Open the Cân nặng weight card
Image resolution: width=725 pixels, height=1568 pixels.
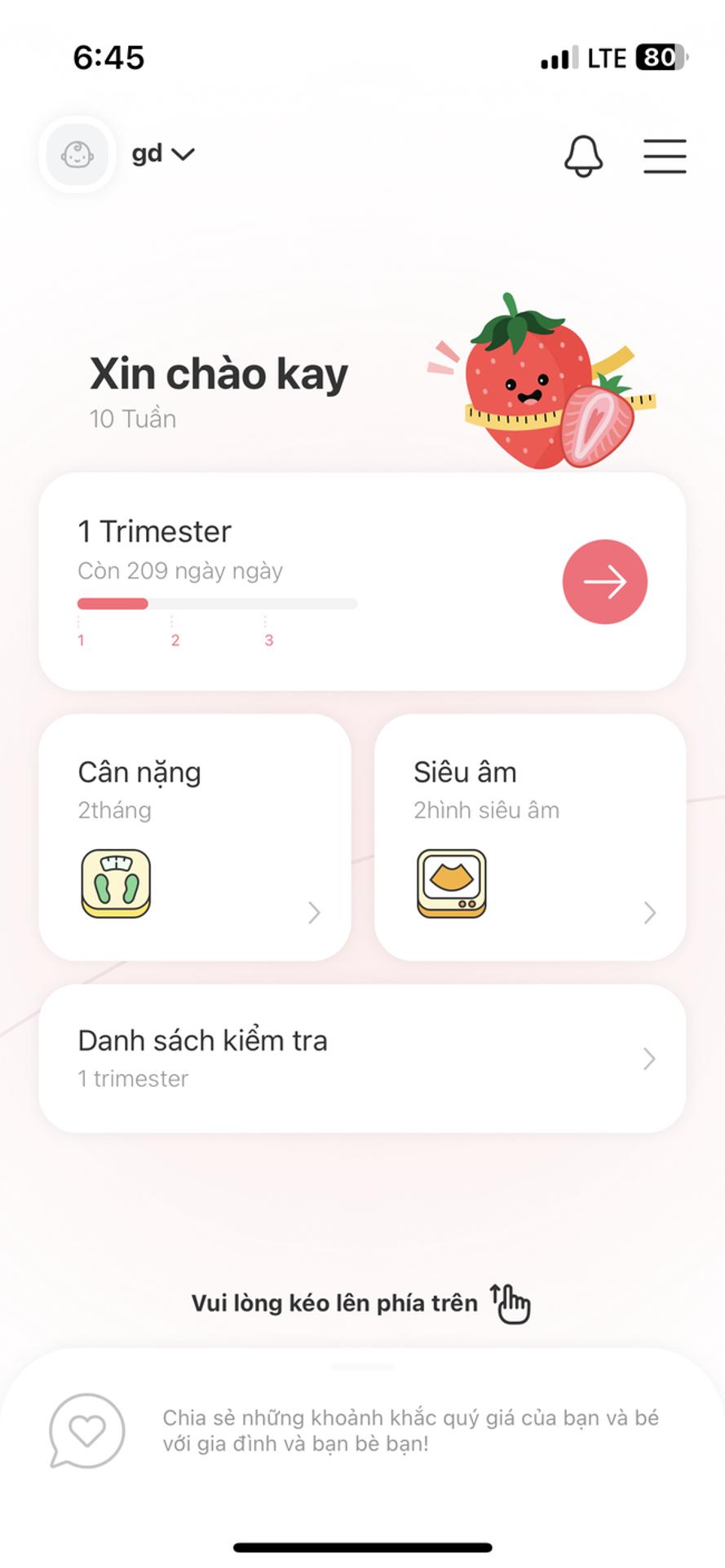coord(195,837)
